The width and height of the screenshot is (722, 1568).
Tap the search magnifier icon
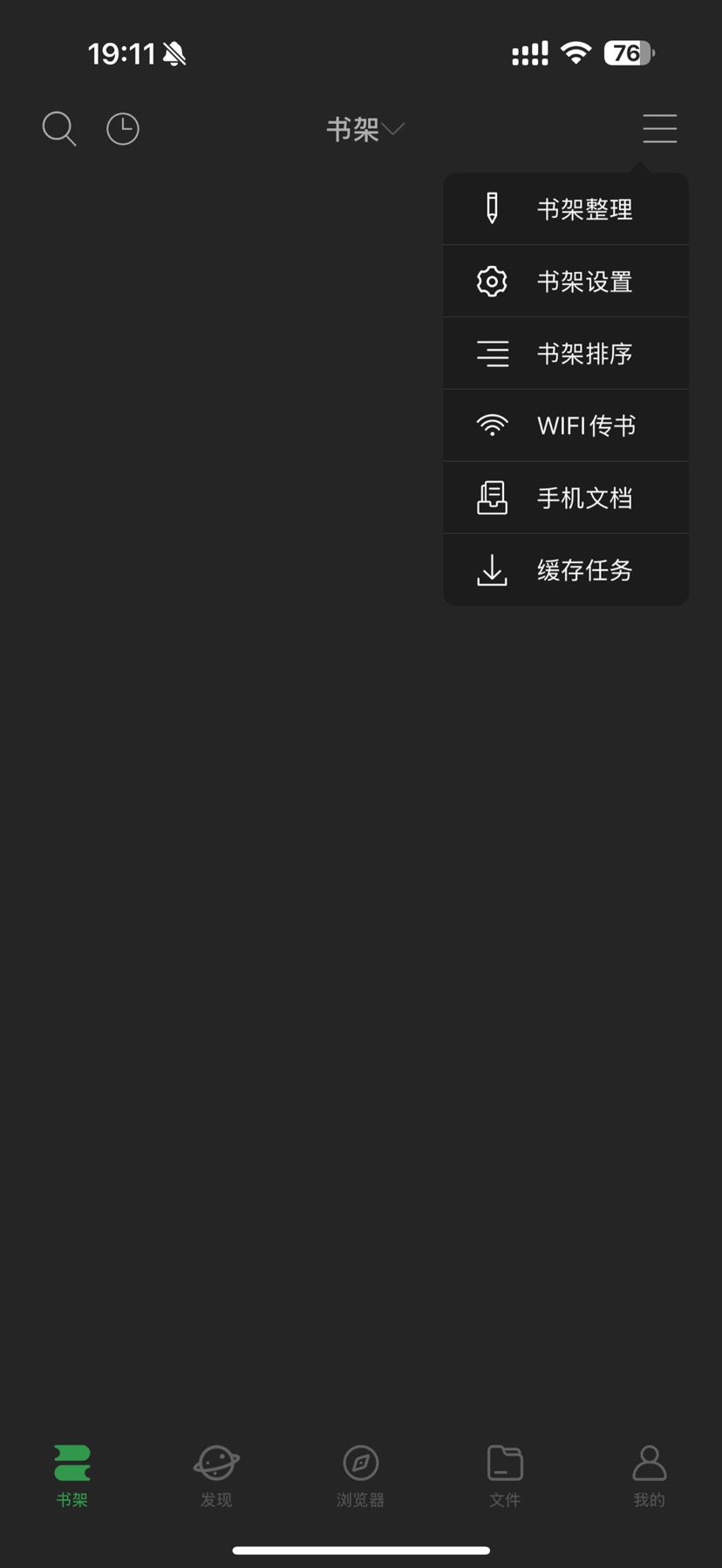point(59,129)
